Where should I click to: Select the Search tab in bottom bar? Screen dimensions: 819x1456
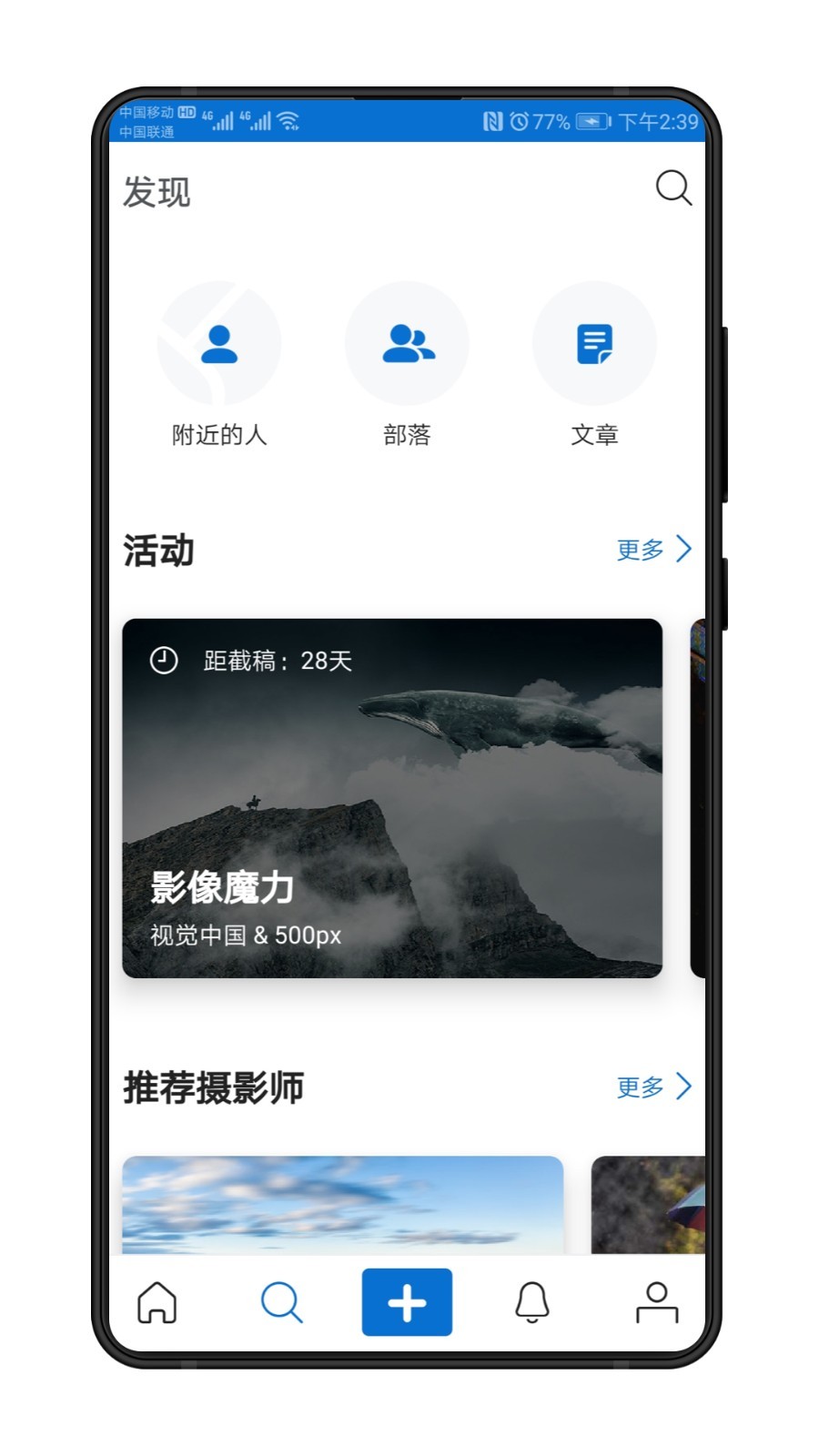[x=281, y=1302]
